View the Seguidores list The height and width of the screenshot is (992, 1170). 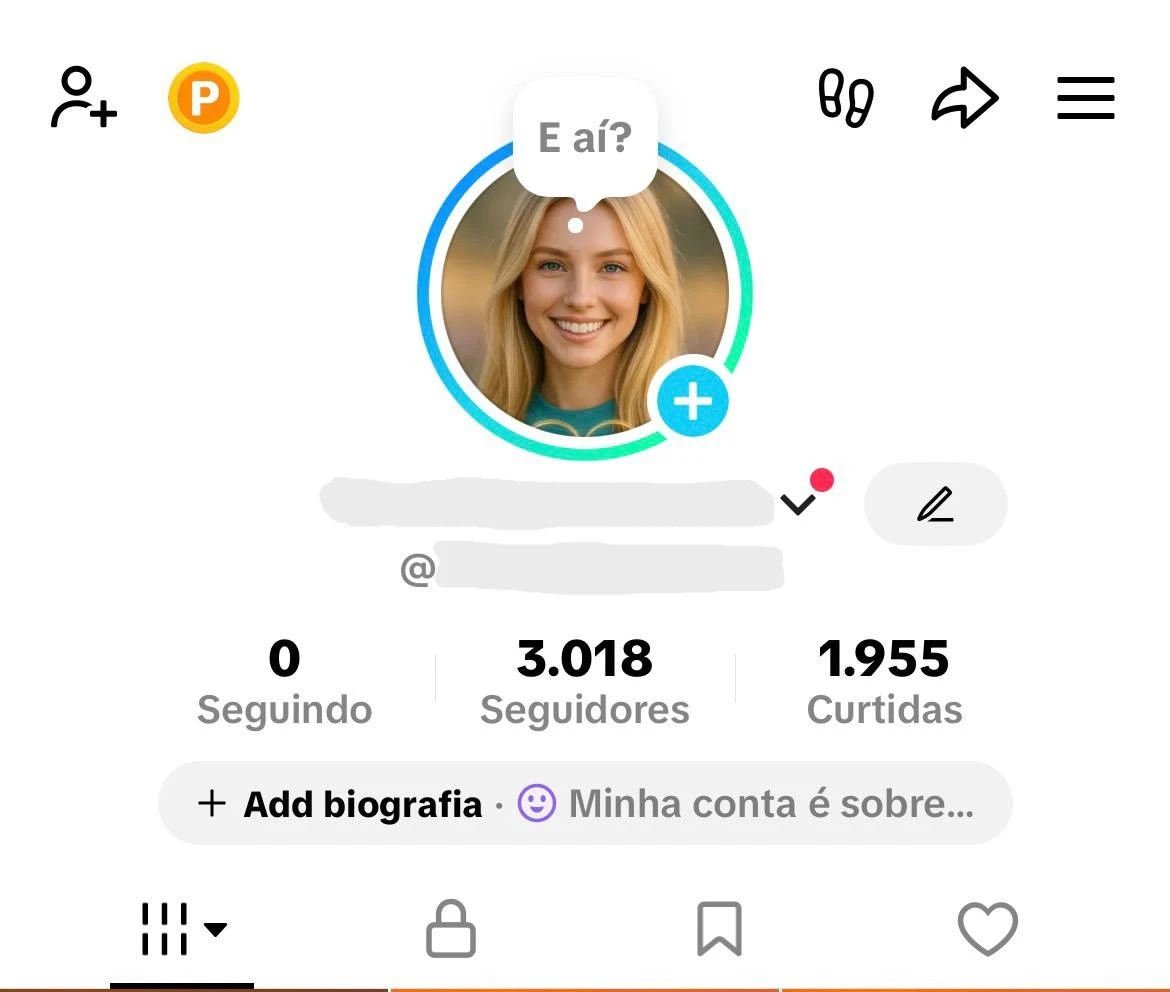(x=585, y=682)
